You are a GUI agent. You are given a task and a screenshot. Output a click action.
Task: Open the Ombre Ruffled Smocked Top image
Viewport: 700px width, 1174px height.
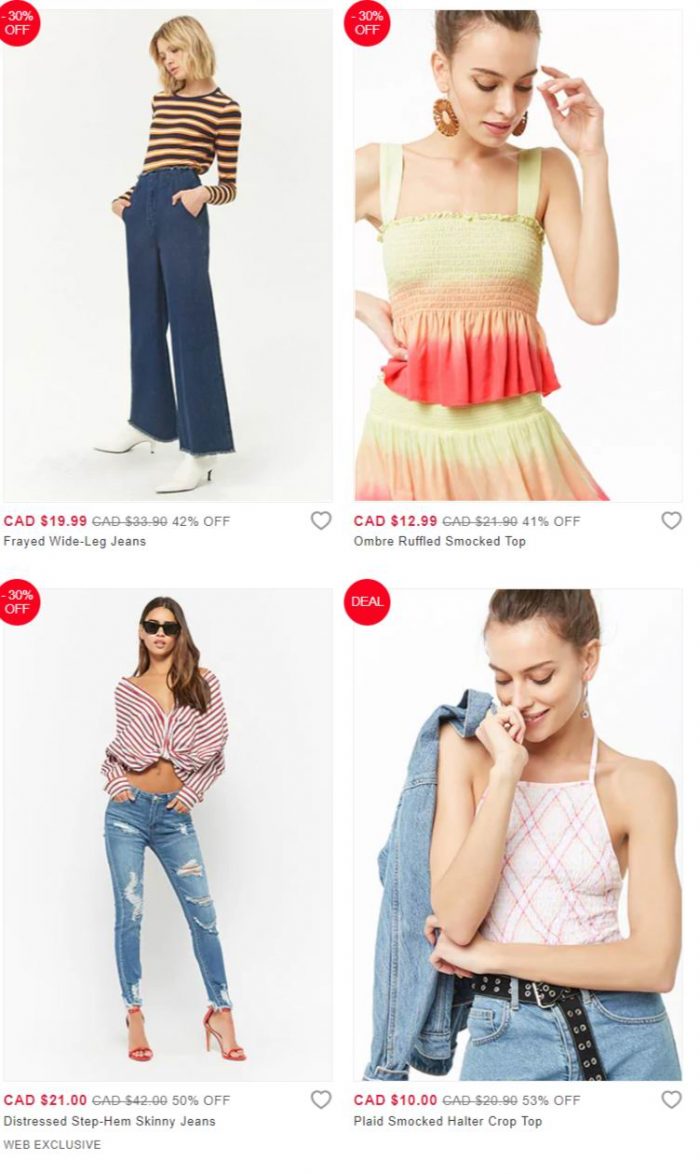coord(518,255)
